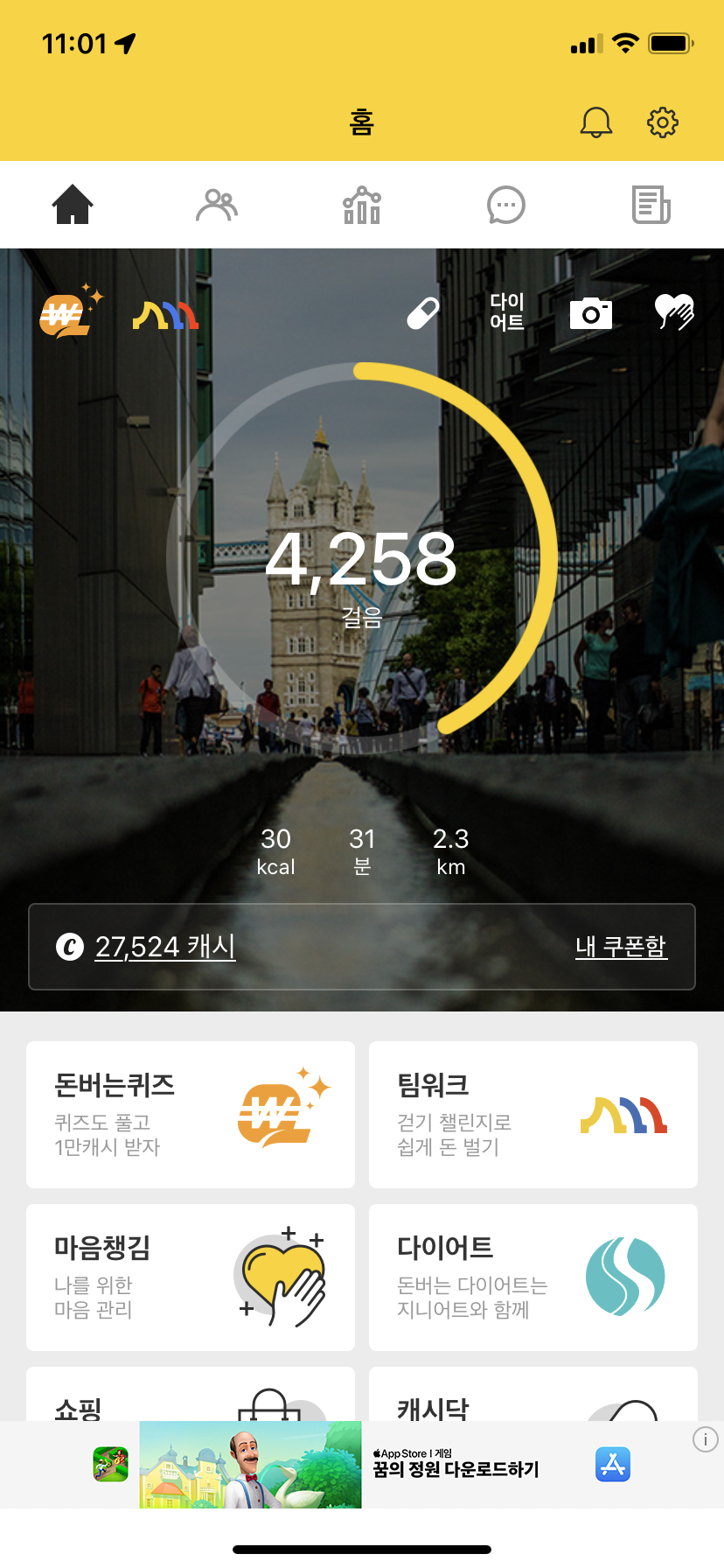Tap the pill icon on step screen
The height and width of the screenshot is (1568, 724).
point(424,313)
